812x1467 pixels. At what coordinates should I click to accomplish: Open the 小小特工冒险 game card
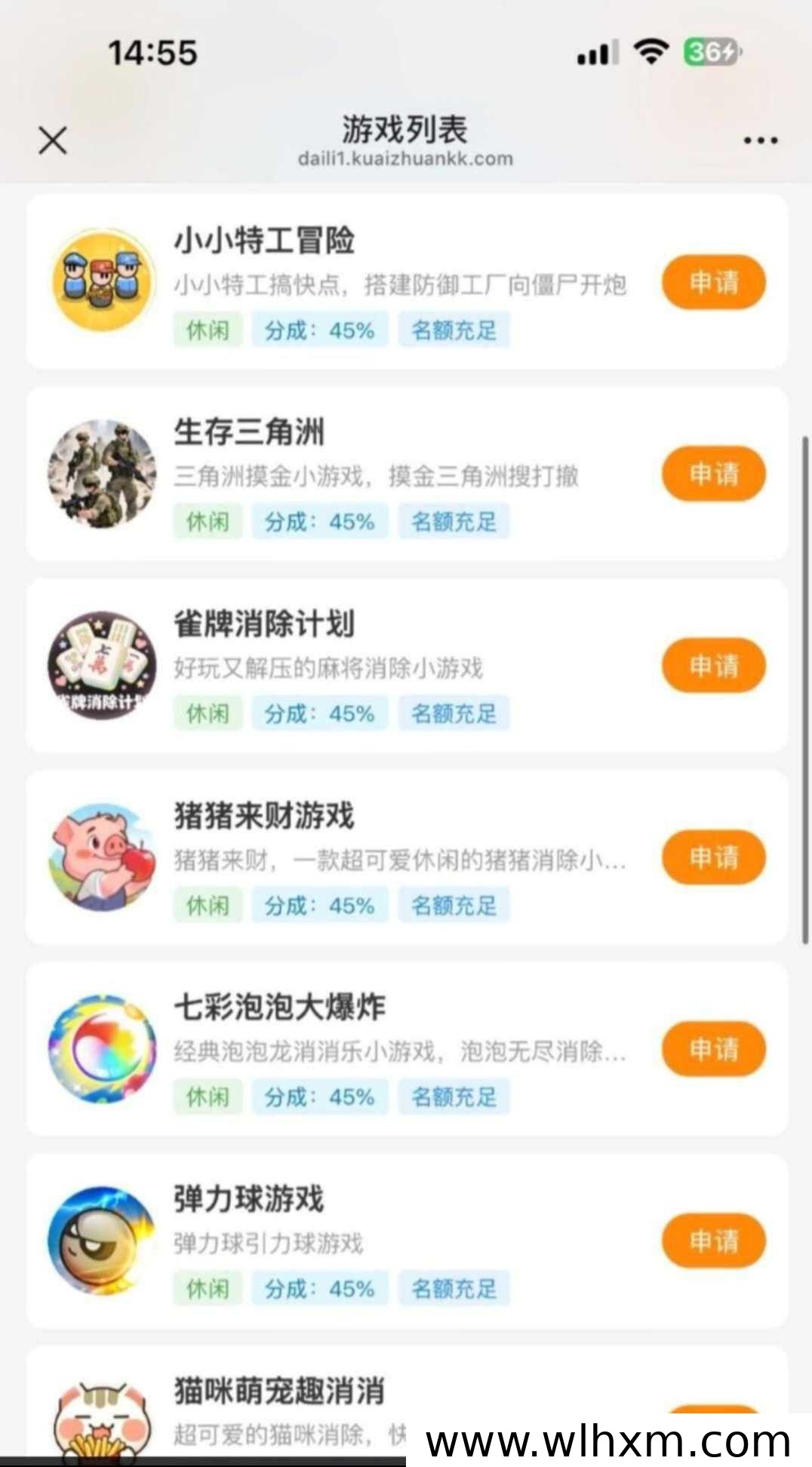coord(264,241)
